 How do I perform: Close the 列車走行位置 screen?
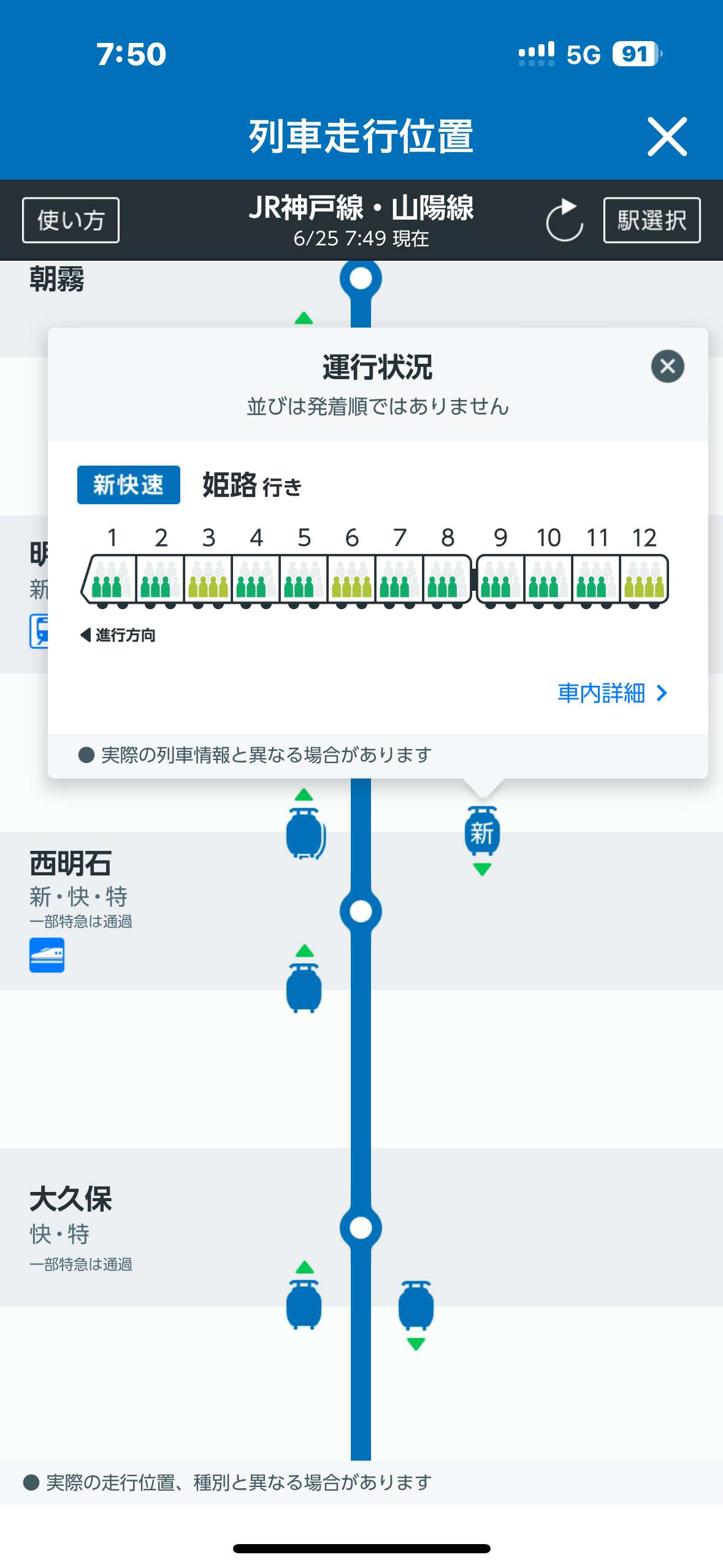point(667,136)
